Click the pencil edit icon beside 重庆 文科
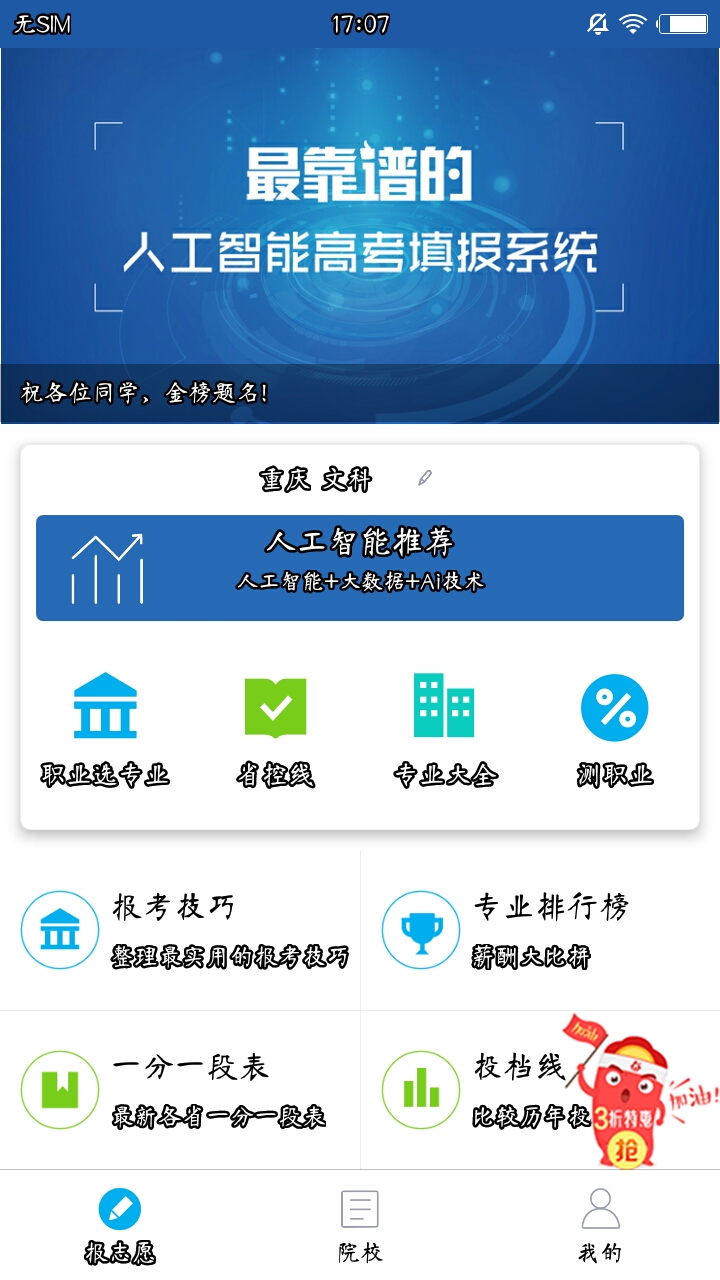The height and width of the screenshot is (1280, 720). click(x=426, y=479)
